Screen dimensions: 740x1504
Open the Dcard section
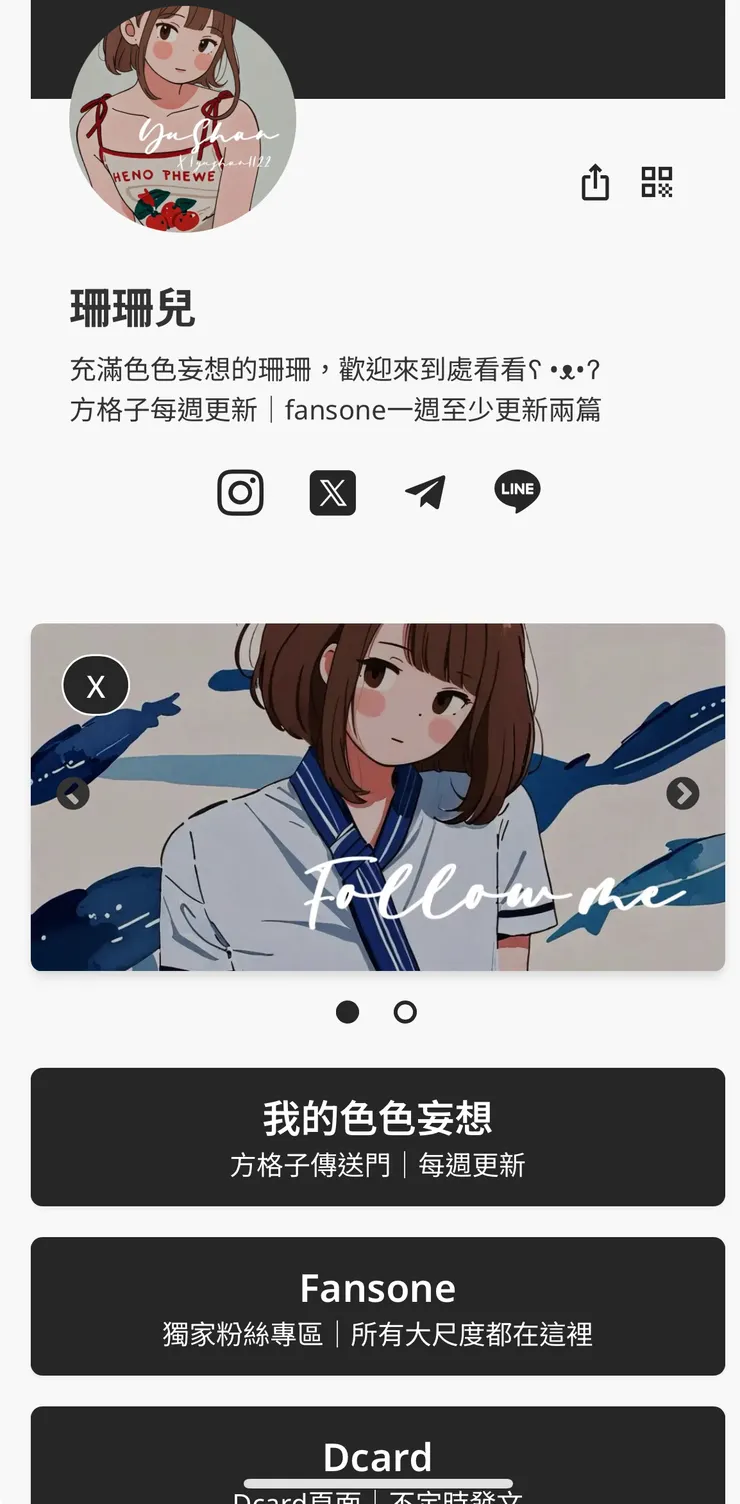coord(378,1457)
